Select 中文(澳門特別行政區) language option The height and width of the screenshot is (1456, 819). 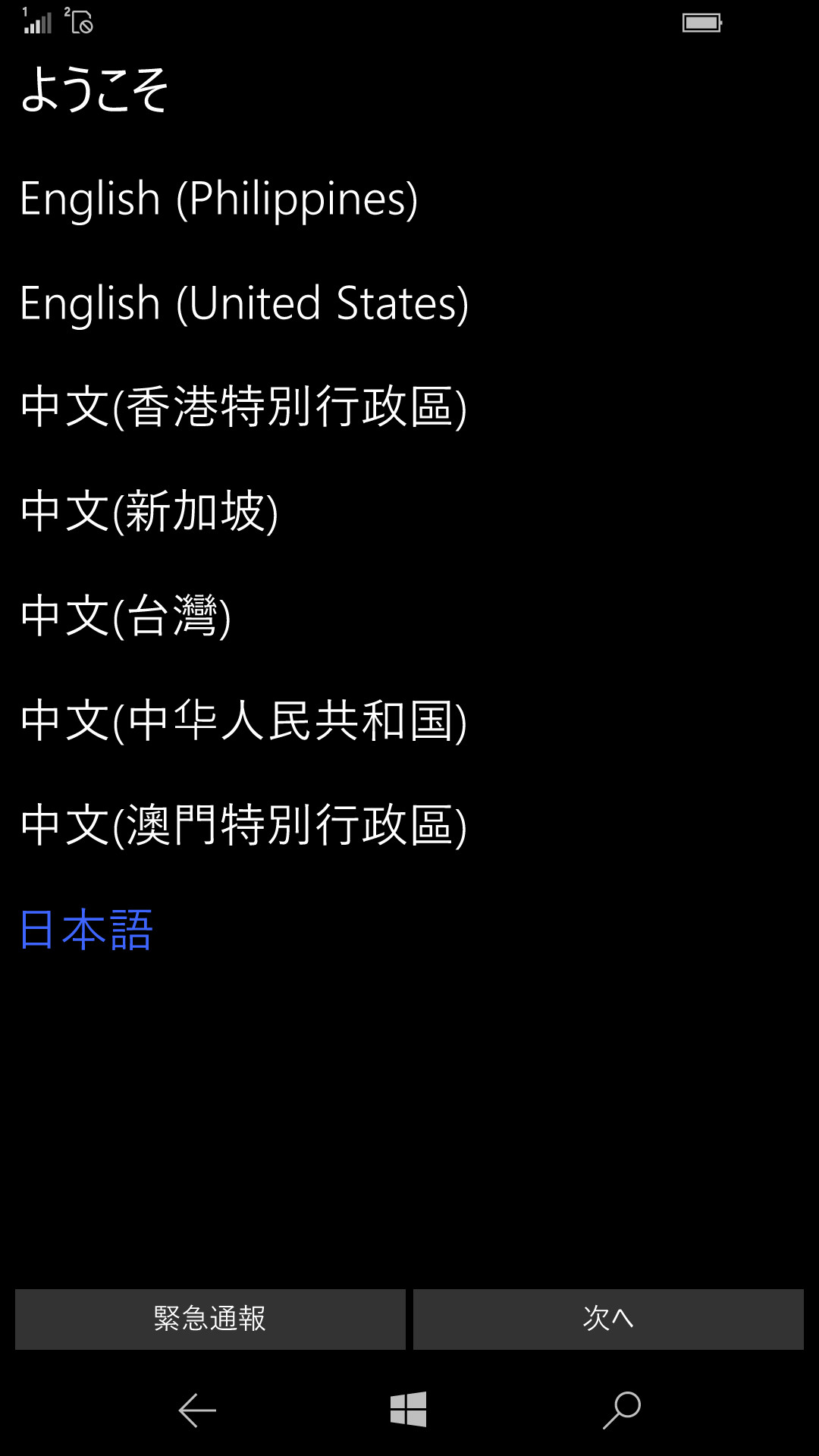(x=244, y=824)
